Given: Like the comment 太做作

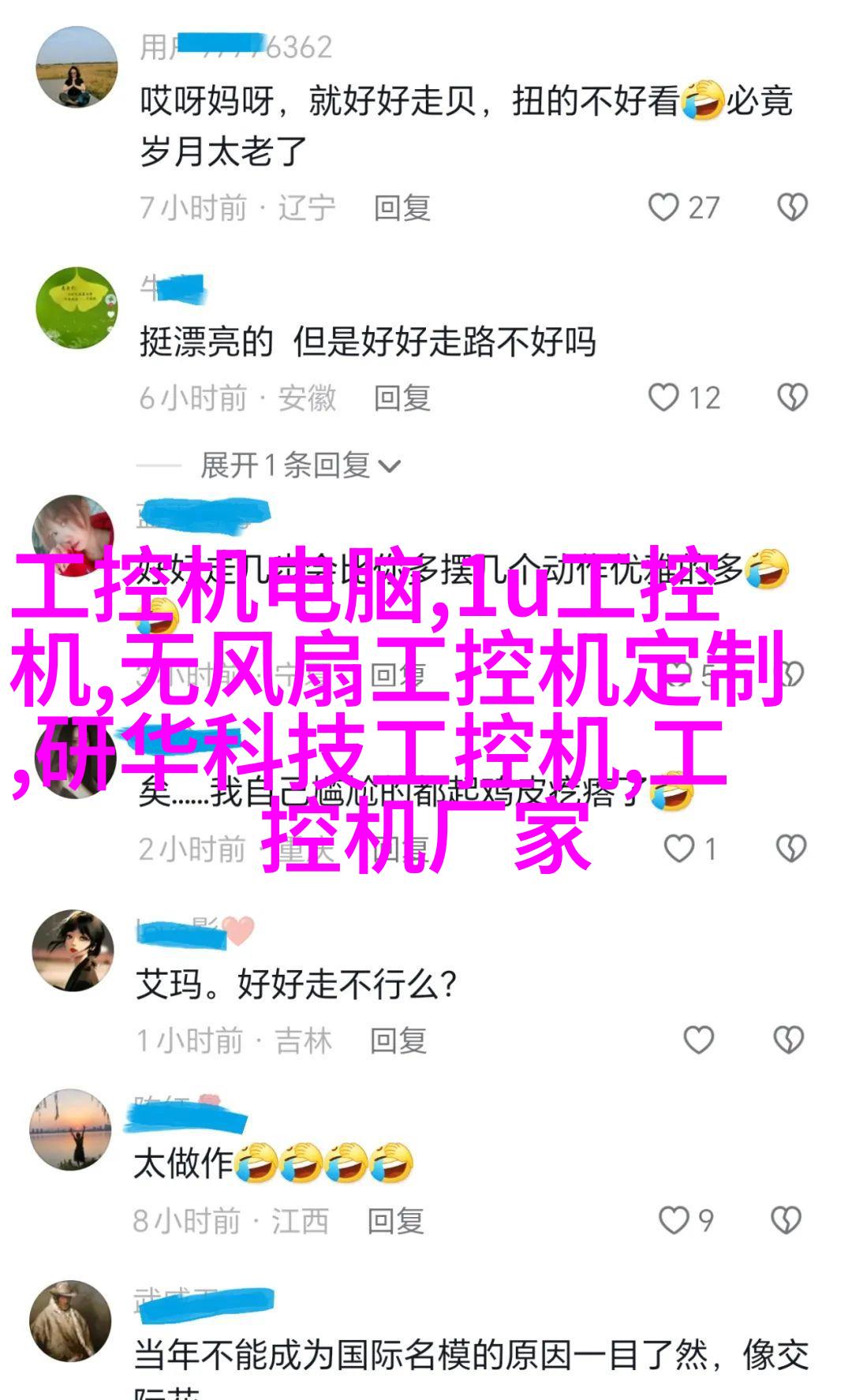Looking at the screenshot, I should (673, 1220).
